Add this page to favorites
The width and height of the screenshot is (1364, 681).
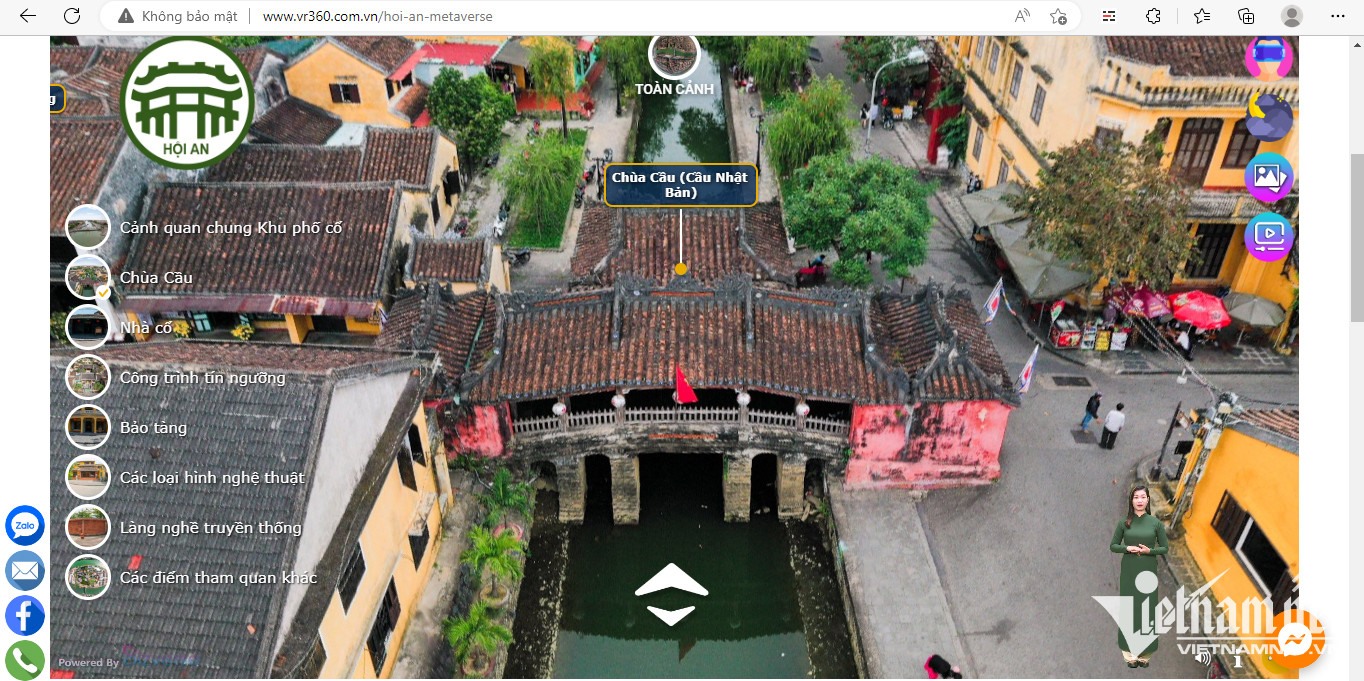click(1058, 16)
